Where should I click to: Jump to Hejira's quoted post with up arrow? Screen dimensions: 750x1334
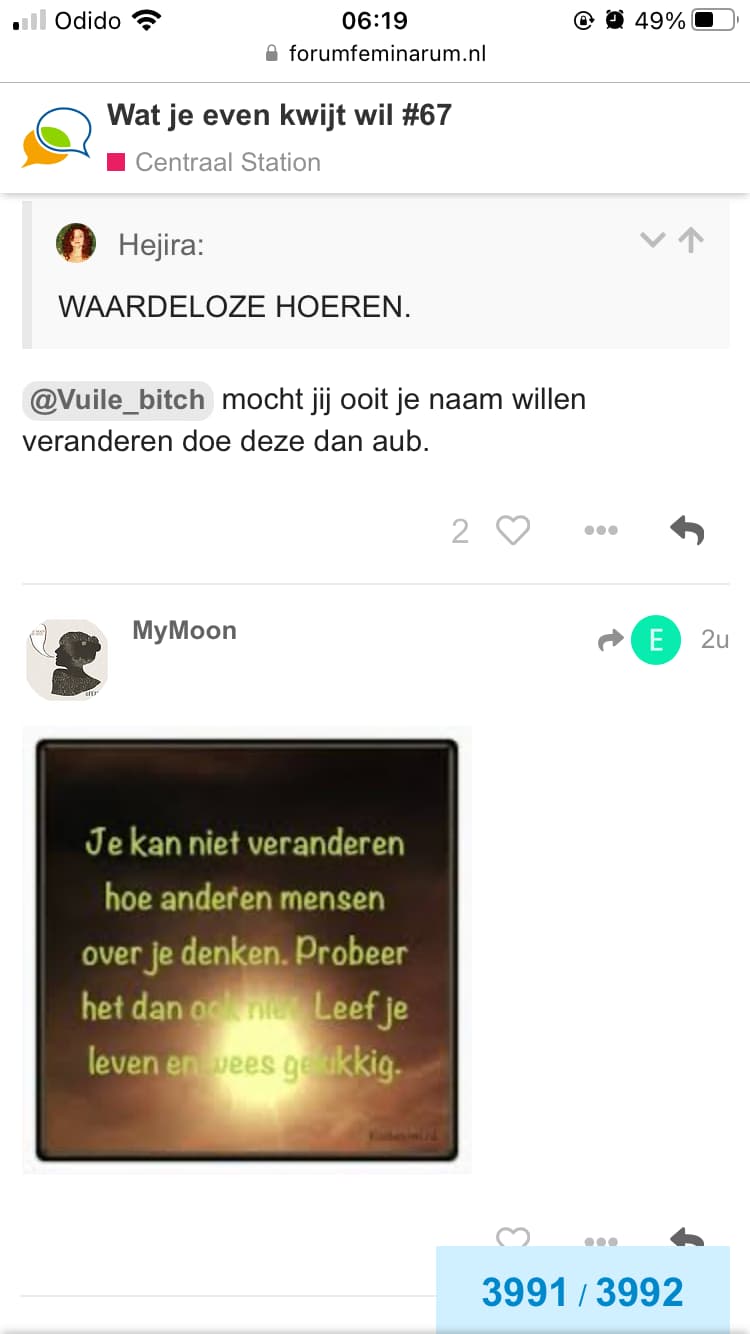pyautogui.click(x=691, y=240)
